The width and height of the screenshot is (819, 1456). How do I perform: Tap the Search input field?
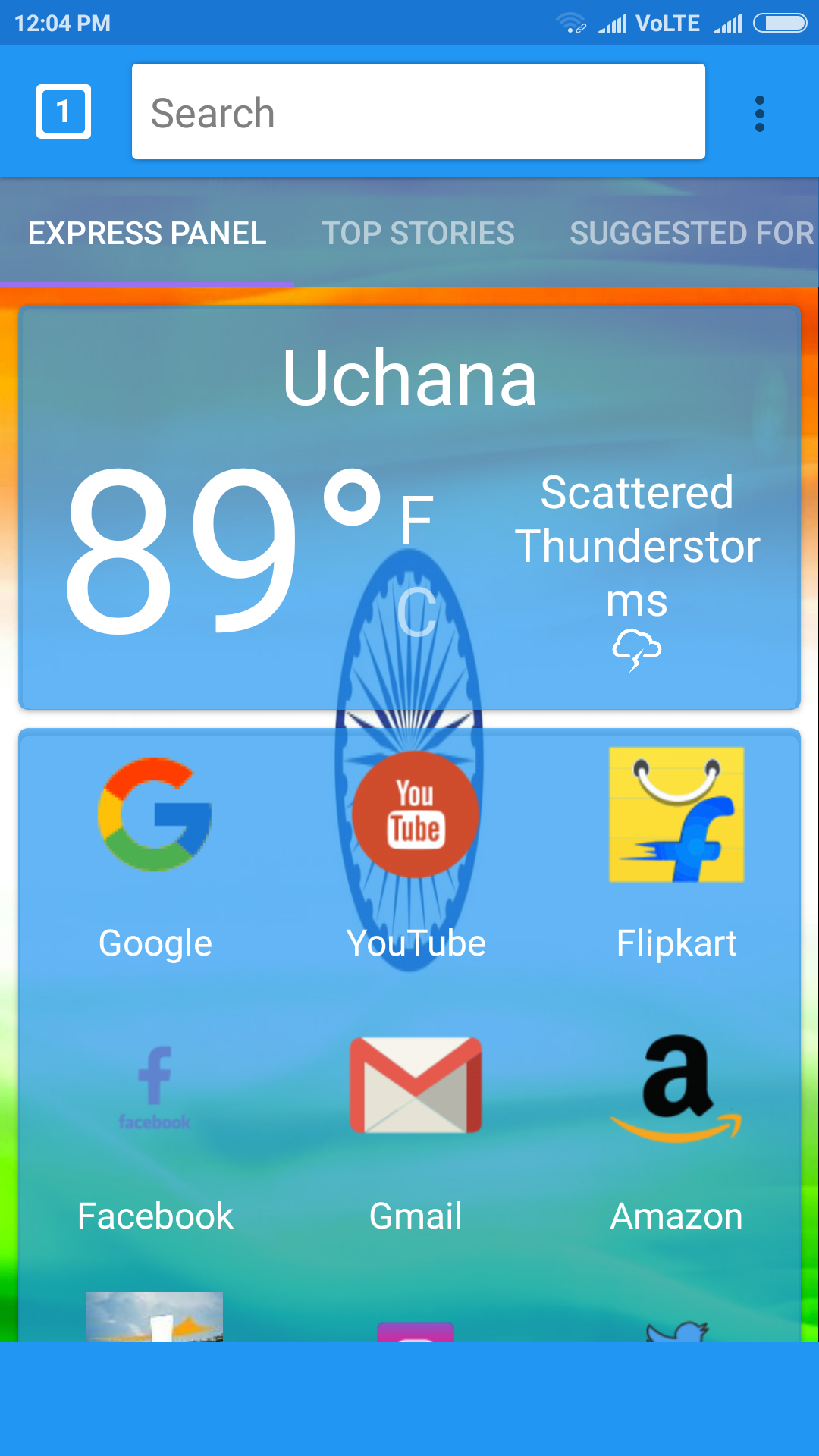point(419,111)
